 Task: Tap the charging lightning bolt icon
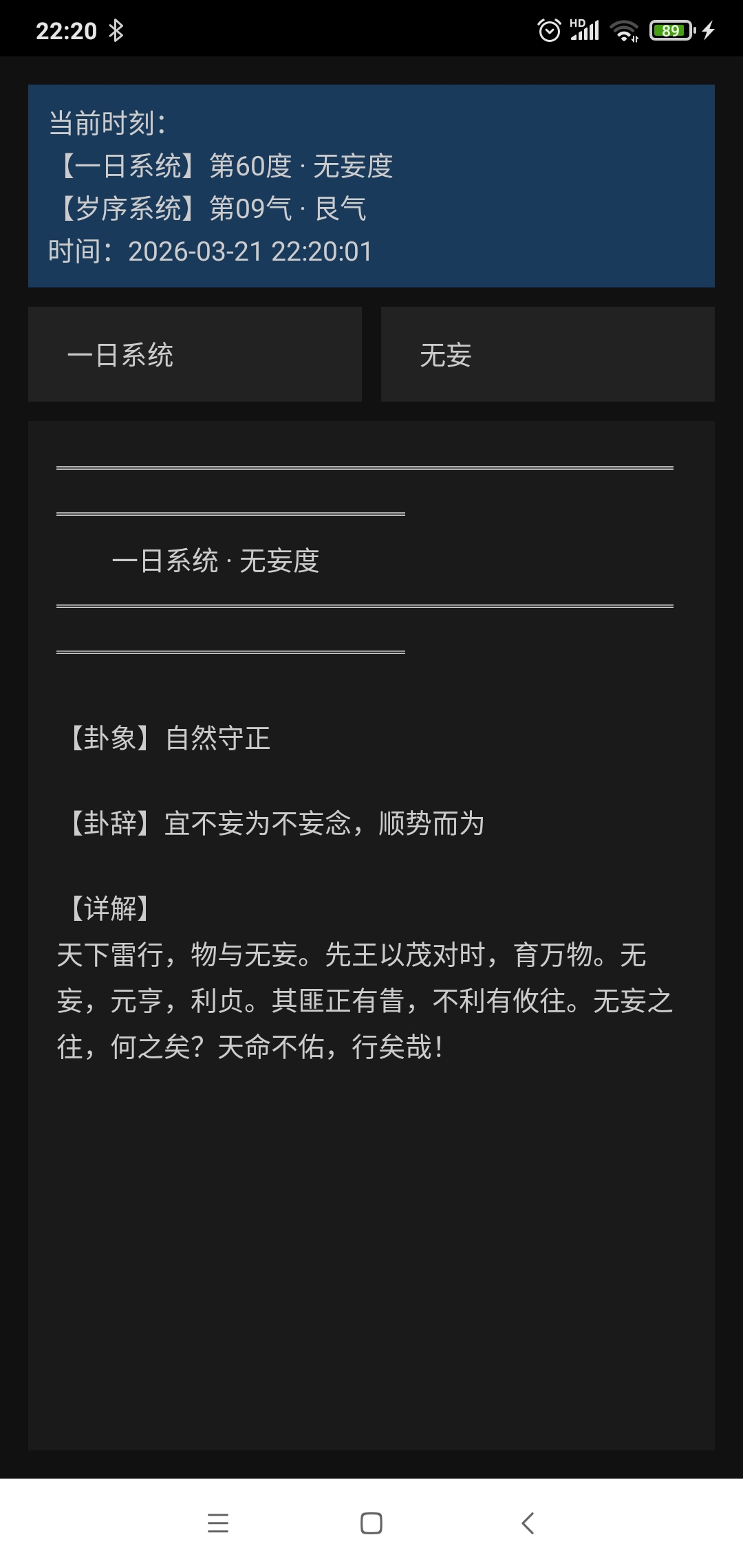709,29
